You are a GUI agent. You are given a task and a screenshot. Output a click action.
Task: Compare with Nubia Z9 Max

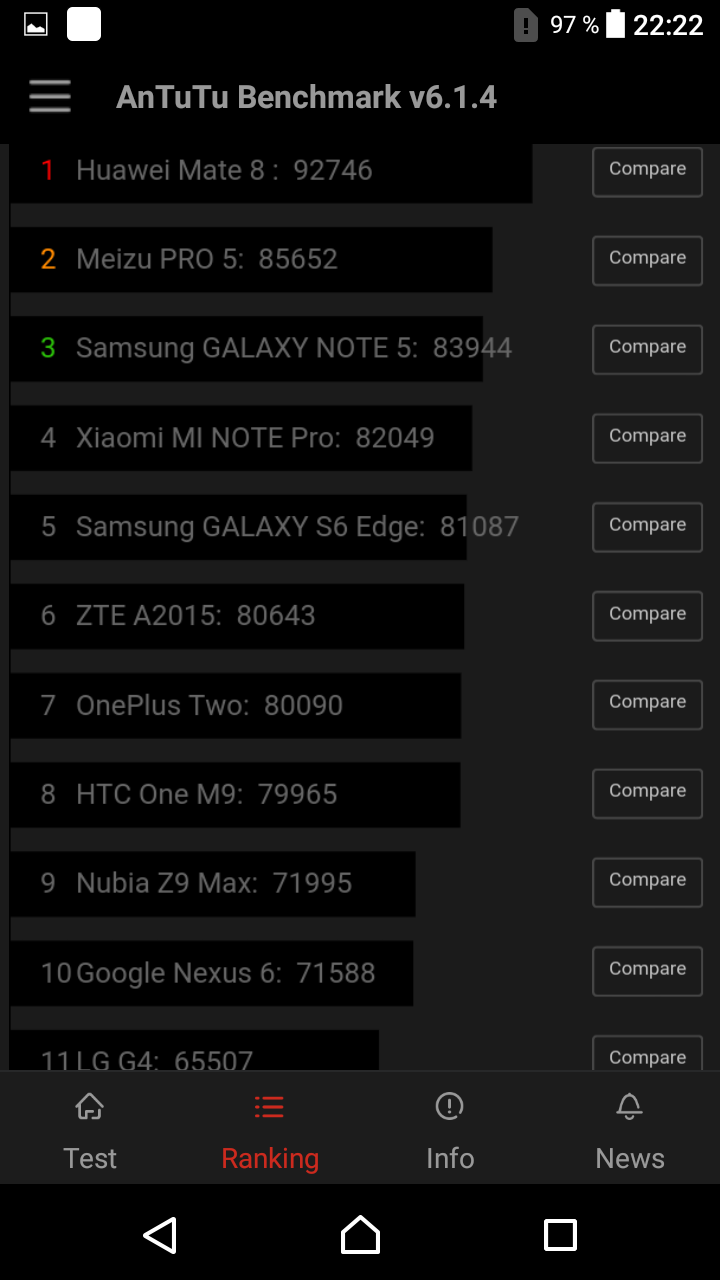click(647, 882)
